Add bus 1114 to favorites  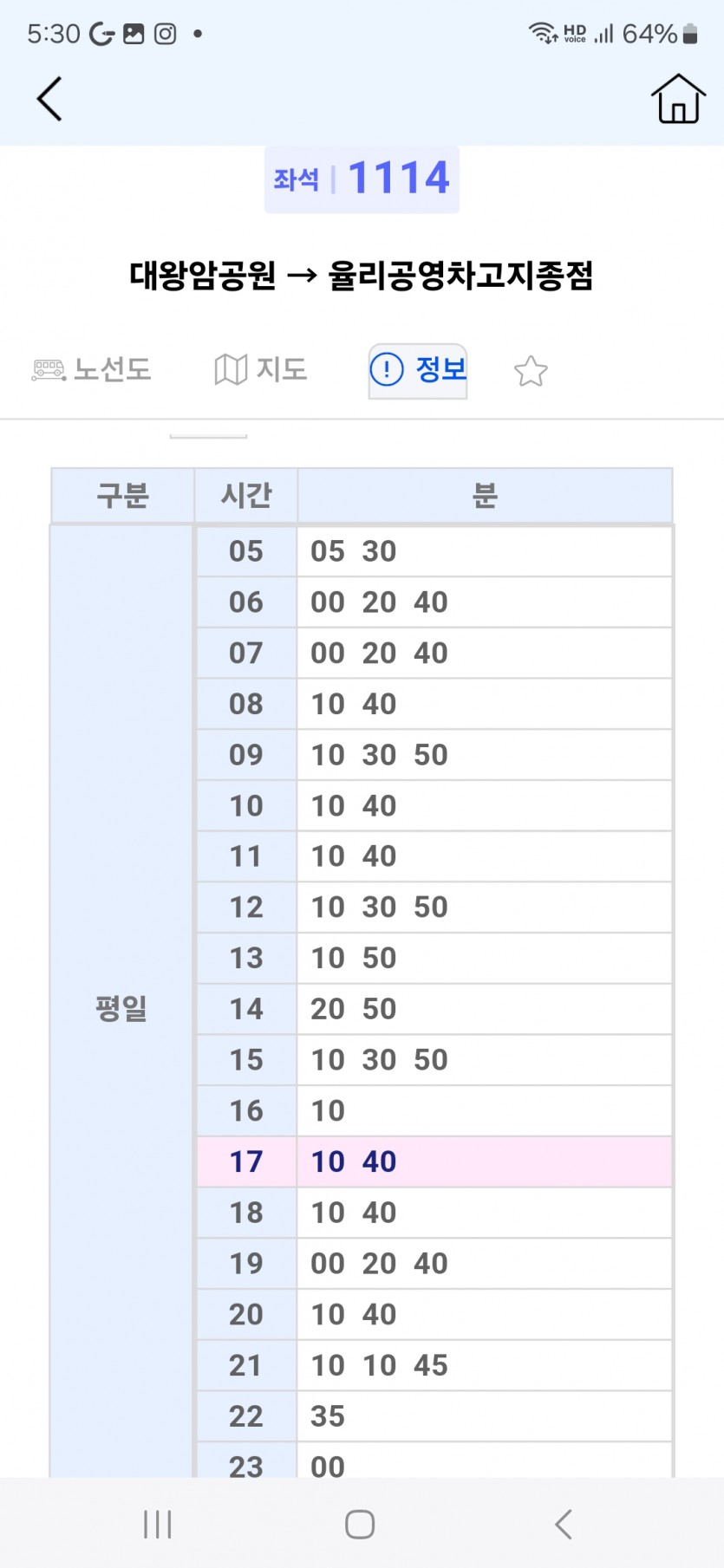pos(531,371)
